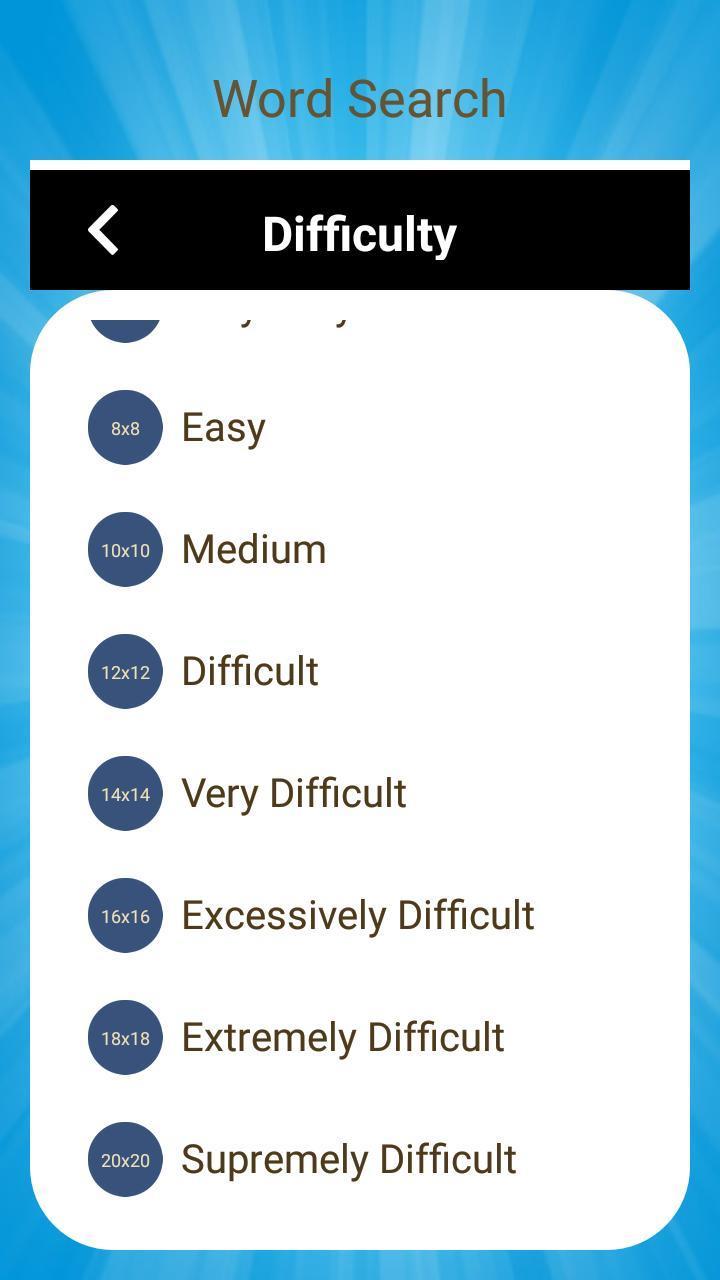Select Very Difficult 14x14
The height and width of the screenshot is (1280, 720).
pyautogui.click(x=360, y=793)
